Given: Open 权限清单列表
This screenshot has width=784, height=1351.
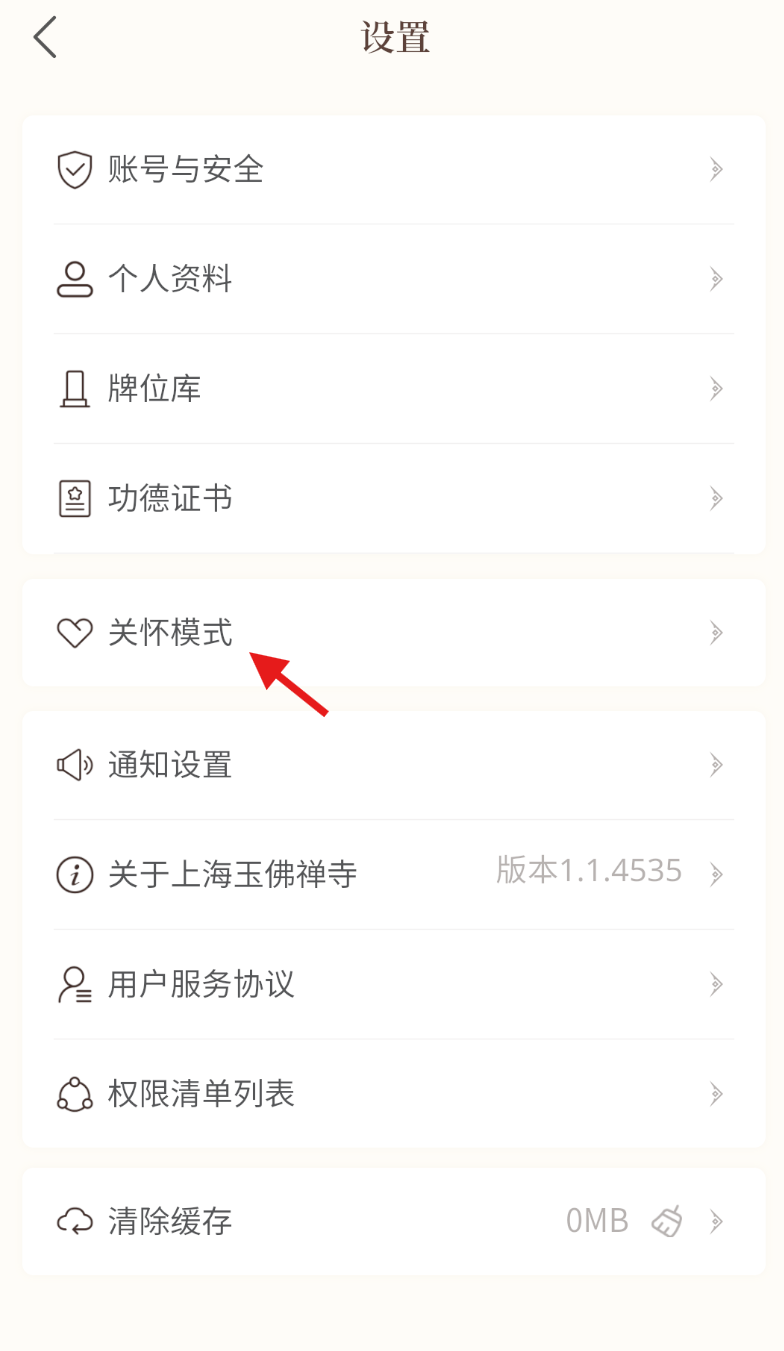Looking at the screenshot, I should [393, 1094].
